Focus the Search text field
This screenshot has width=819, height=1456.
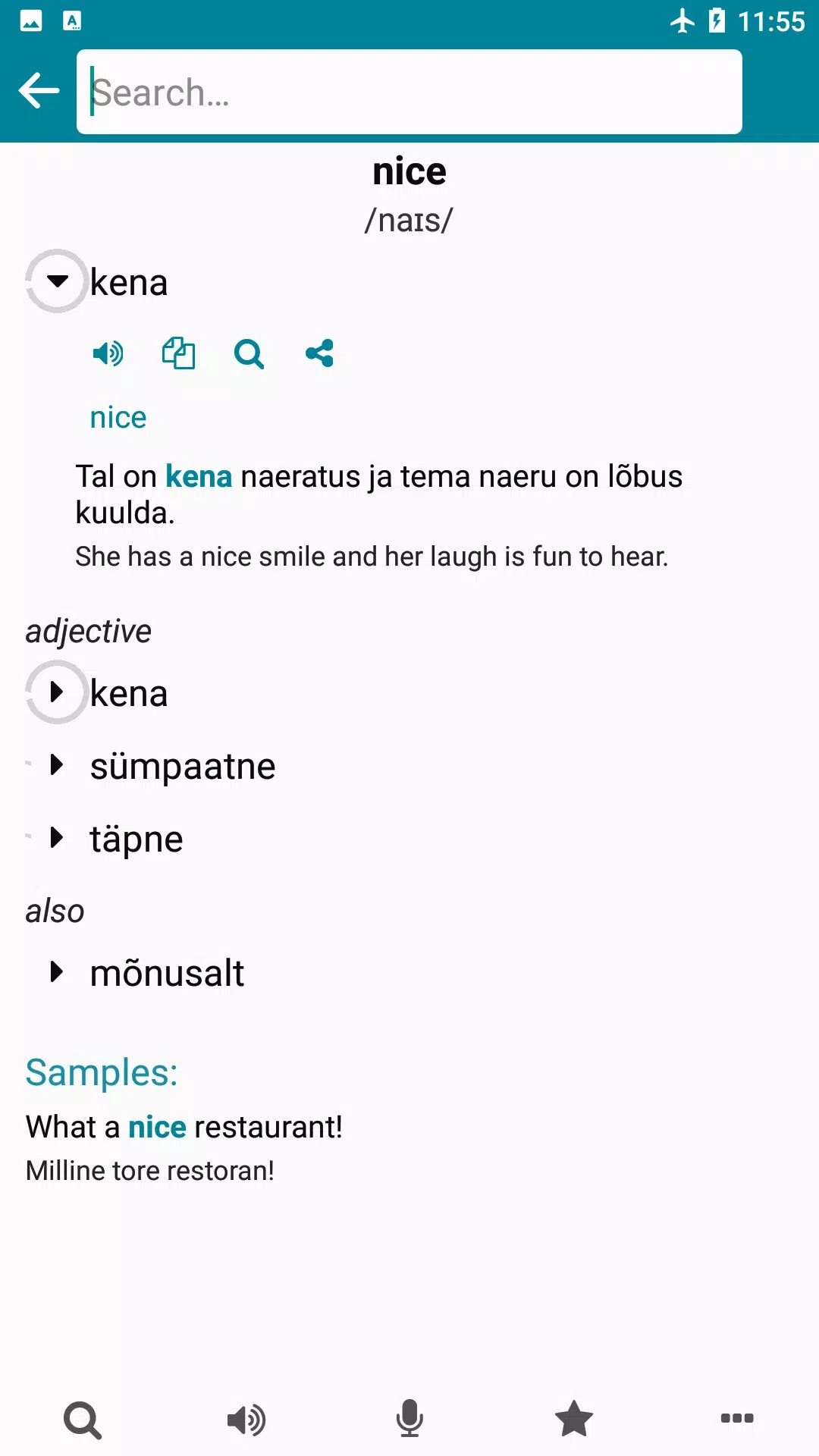click(x=409, y=92)
